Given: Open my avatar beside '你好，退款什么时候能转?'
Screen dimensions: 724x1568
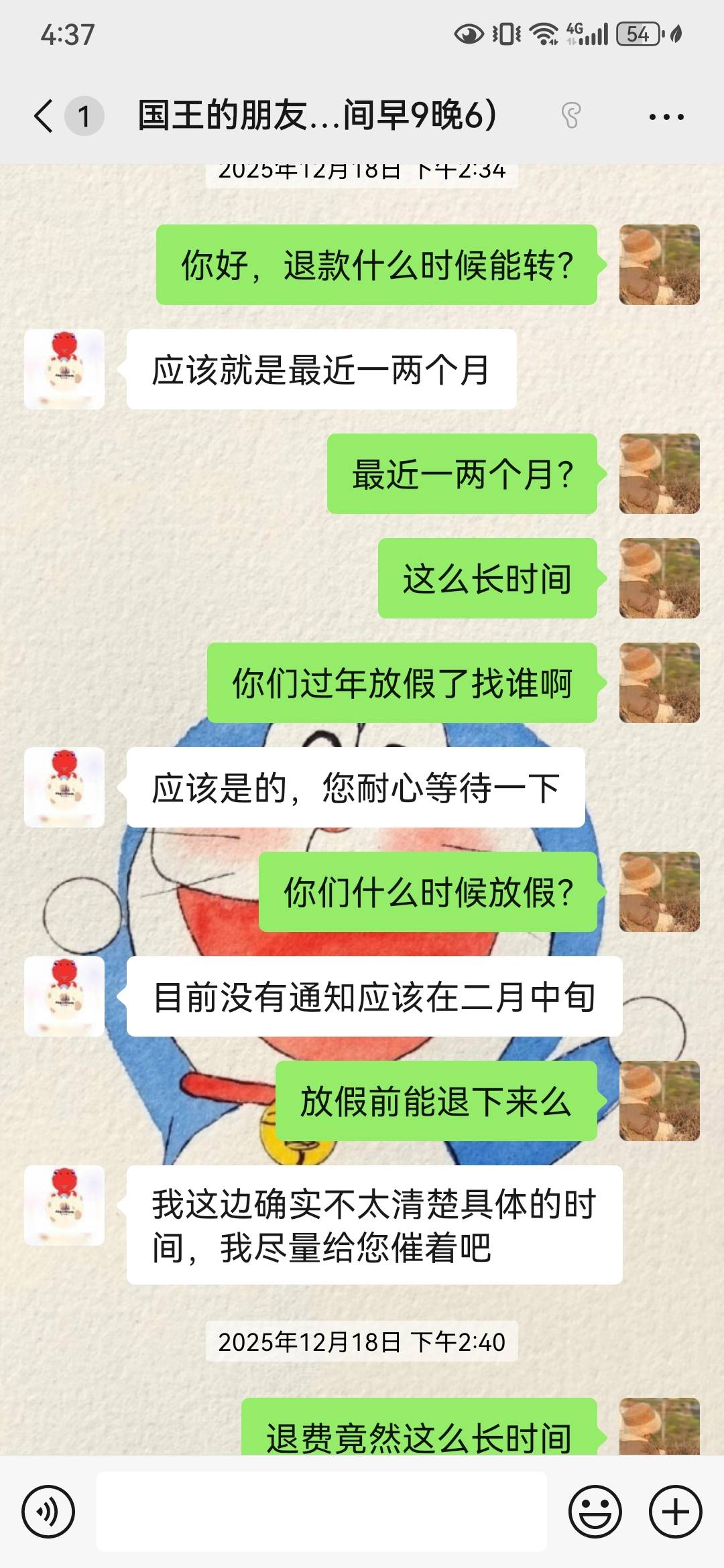Looking at the screenshot, I should coord(659,265).
